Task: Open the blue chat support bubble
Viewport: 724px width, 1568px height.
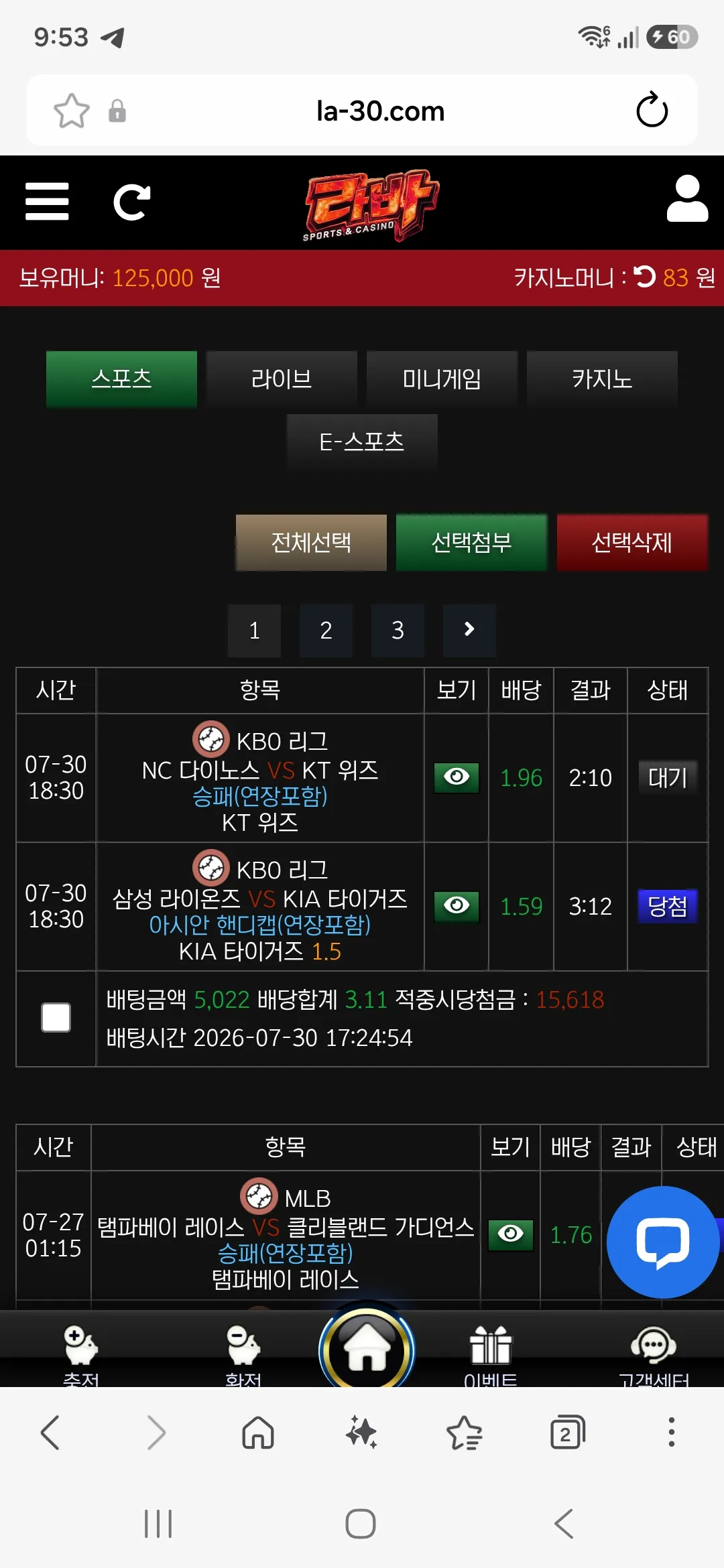Action: pyautogui.click(x=663, y=1242)
